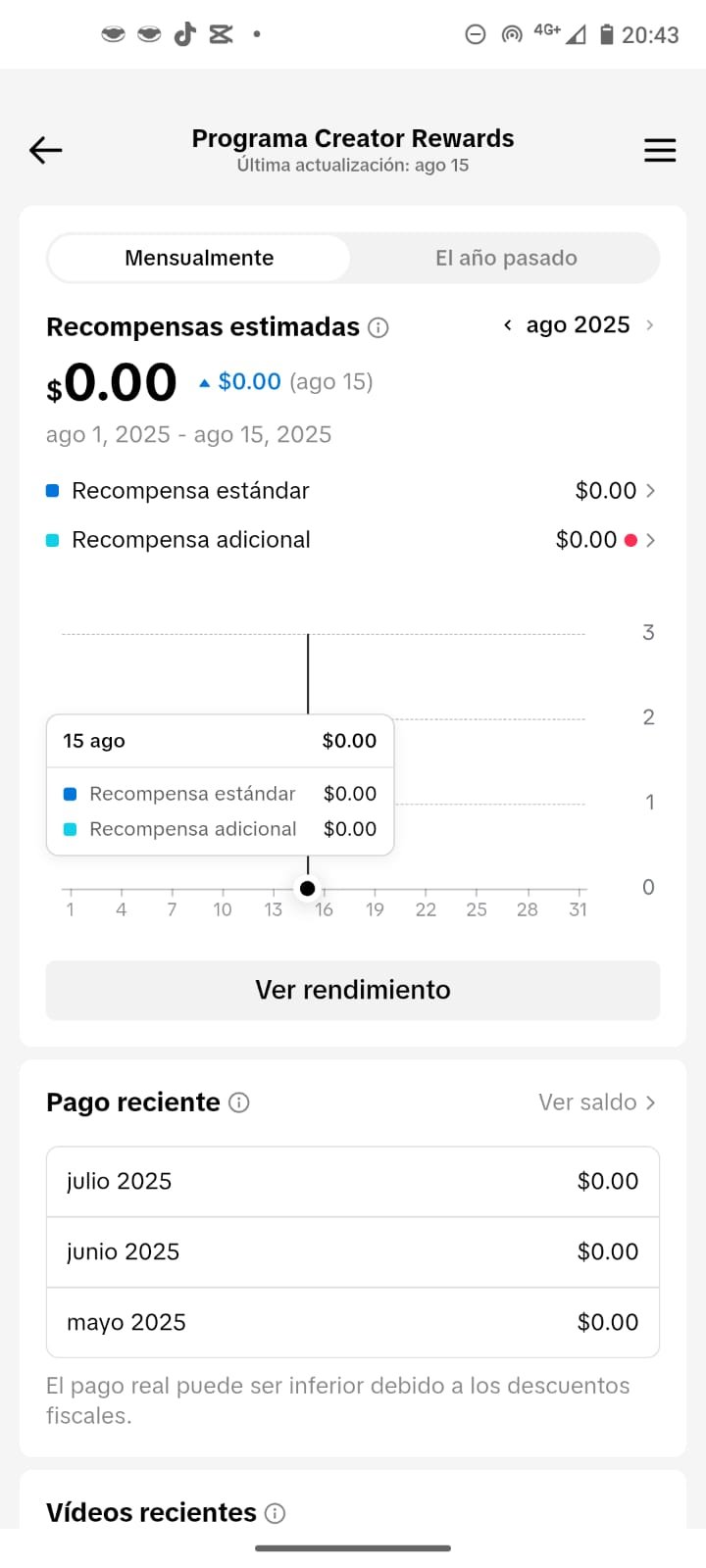Open Recompensa estándar details
The width and height of the screenshot is (706, 1568).
(x=351, y=491)
